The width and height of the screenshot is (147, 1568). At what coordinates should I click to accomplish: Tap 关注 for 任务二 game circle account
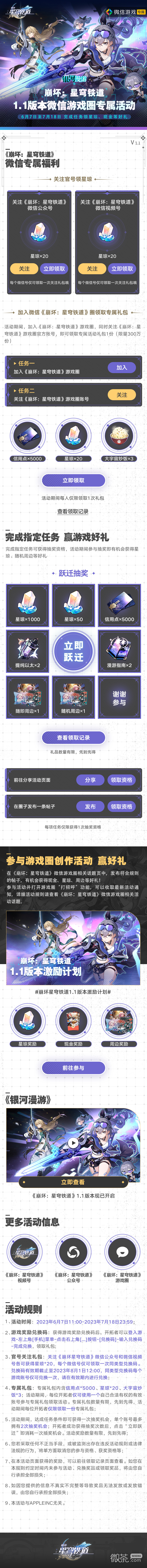click(x=122, y=394)
